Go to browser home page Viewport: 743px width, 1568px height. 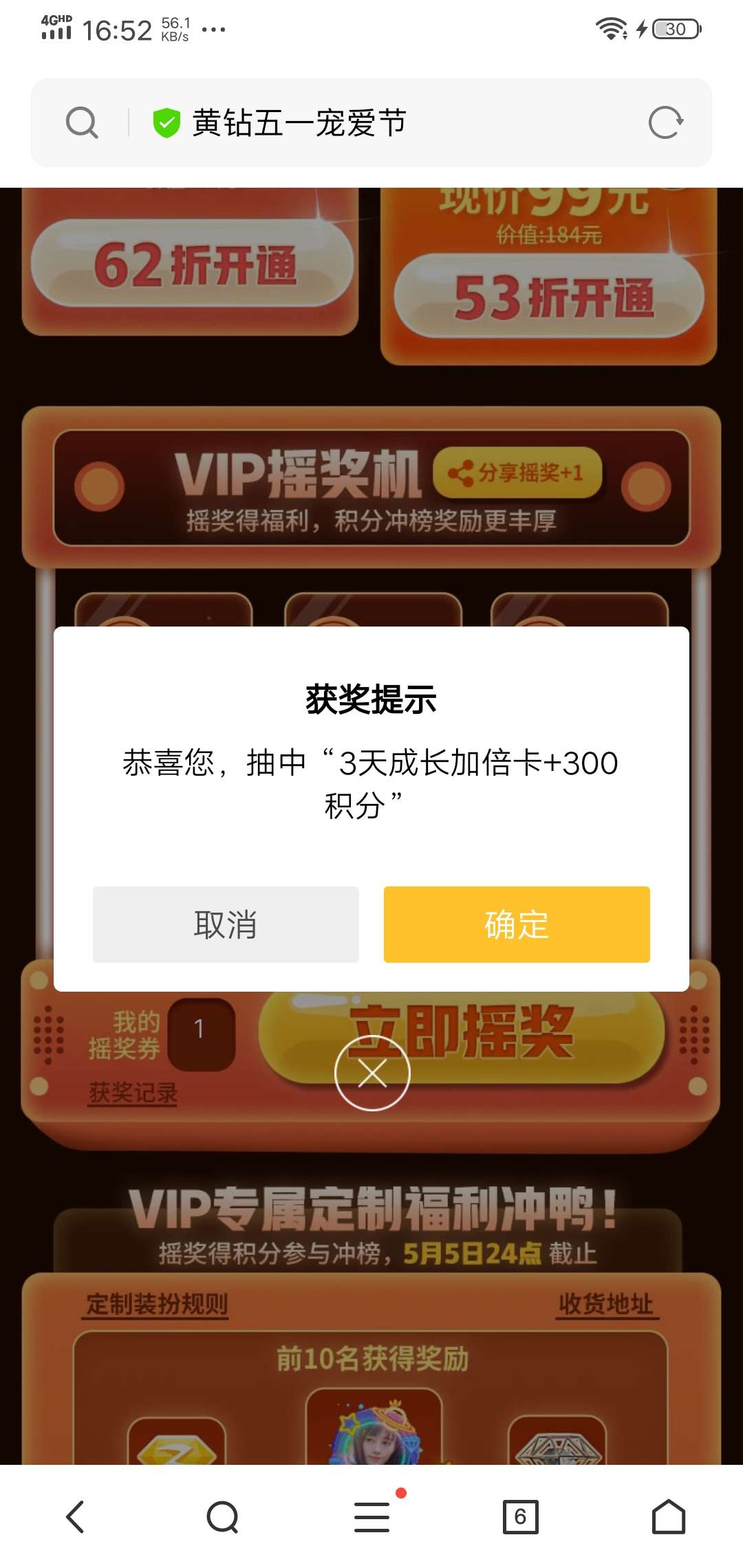(x=668, y=1516)
